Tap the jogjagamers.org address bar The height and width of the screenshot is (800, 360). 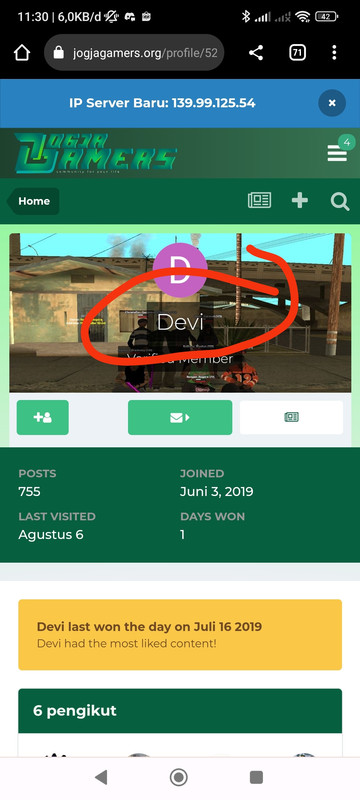tap(134, 53)
